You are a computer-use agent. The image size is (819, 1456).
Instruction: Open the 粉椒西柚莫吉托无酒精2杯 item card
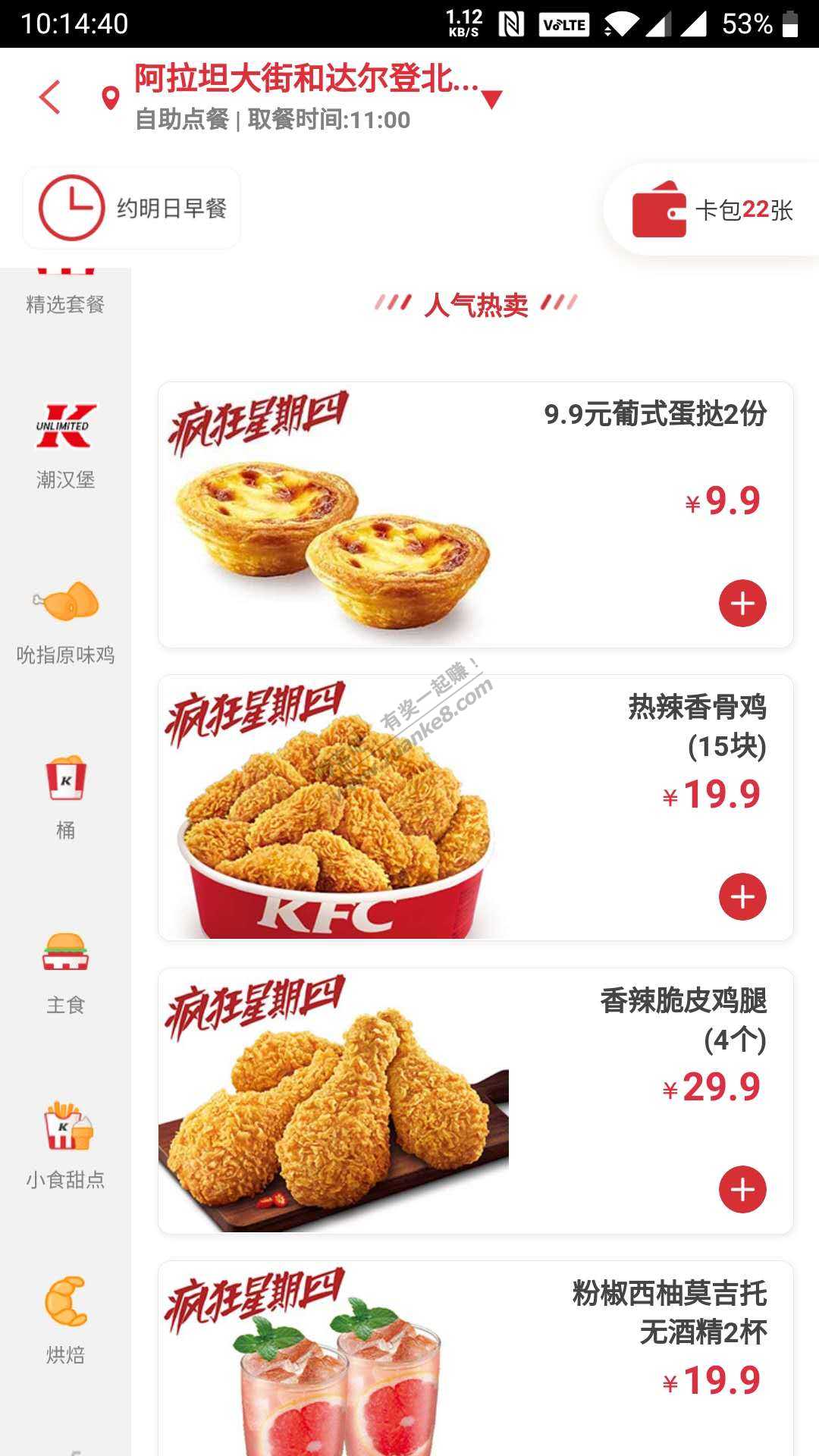[475, 1357]
